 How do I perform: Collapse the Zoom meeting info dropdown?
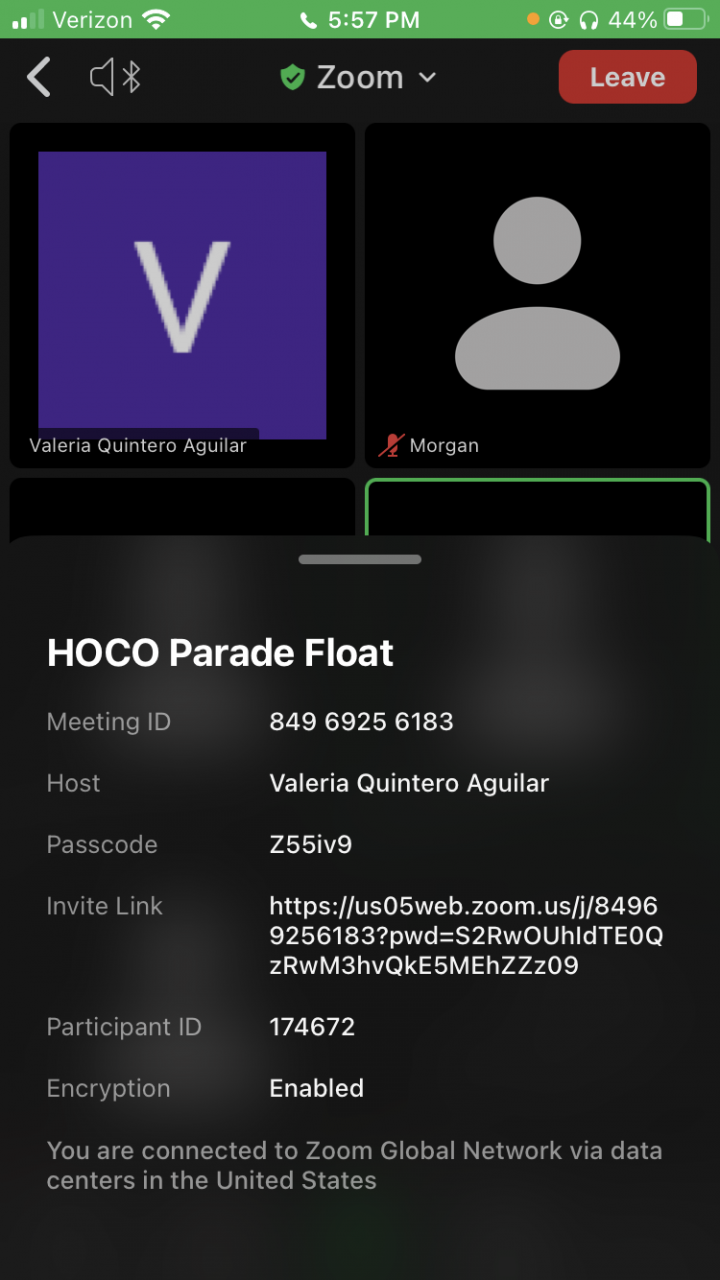click(360, 77)
